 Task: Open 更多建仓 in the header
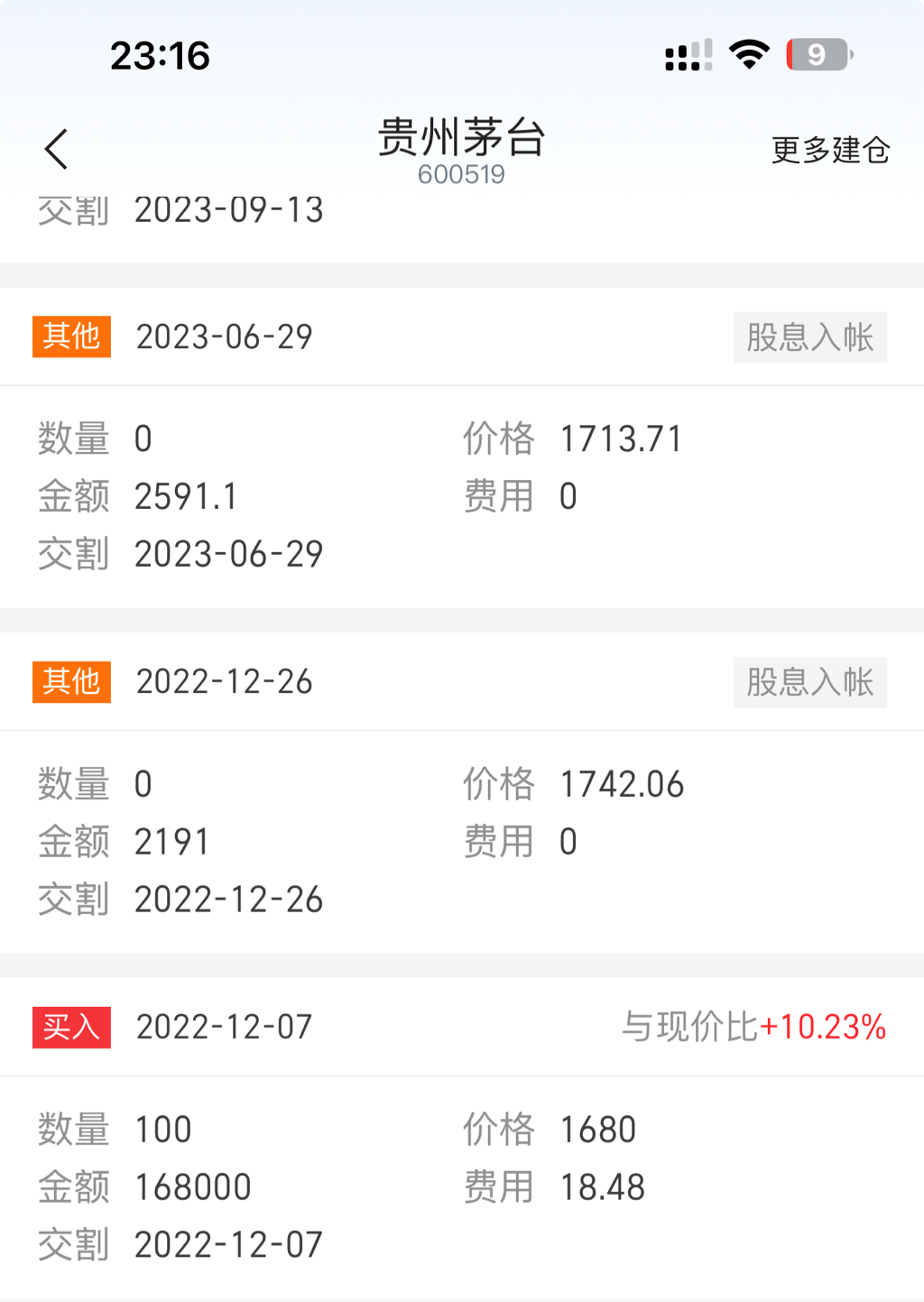(x=830, y=150)
